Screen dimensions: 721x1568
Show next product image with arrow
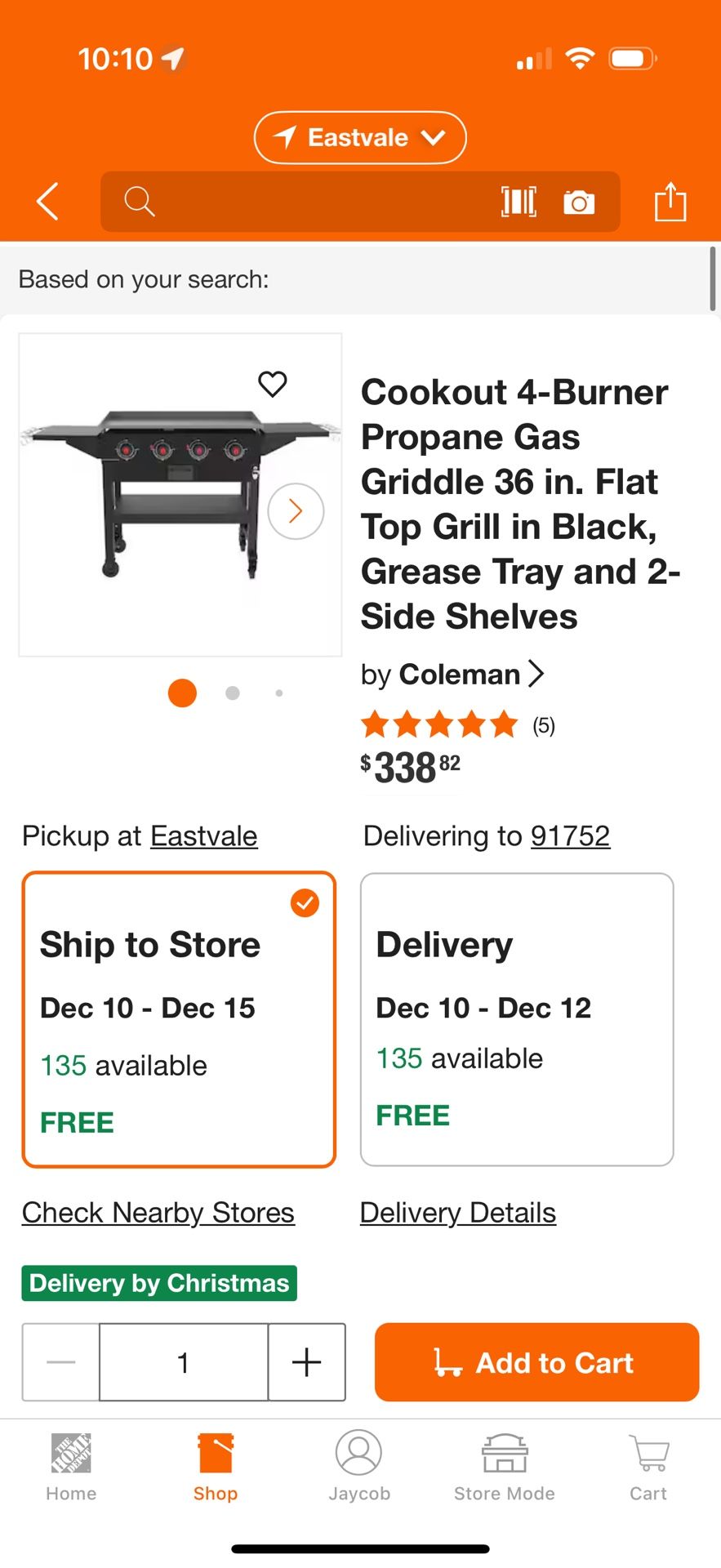point(295,510)
